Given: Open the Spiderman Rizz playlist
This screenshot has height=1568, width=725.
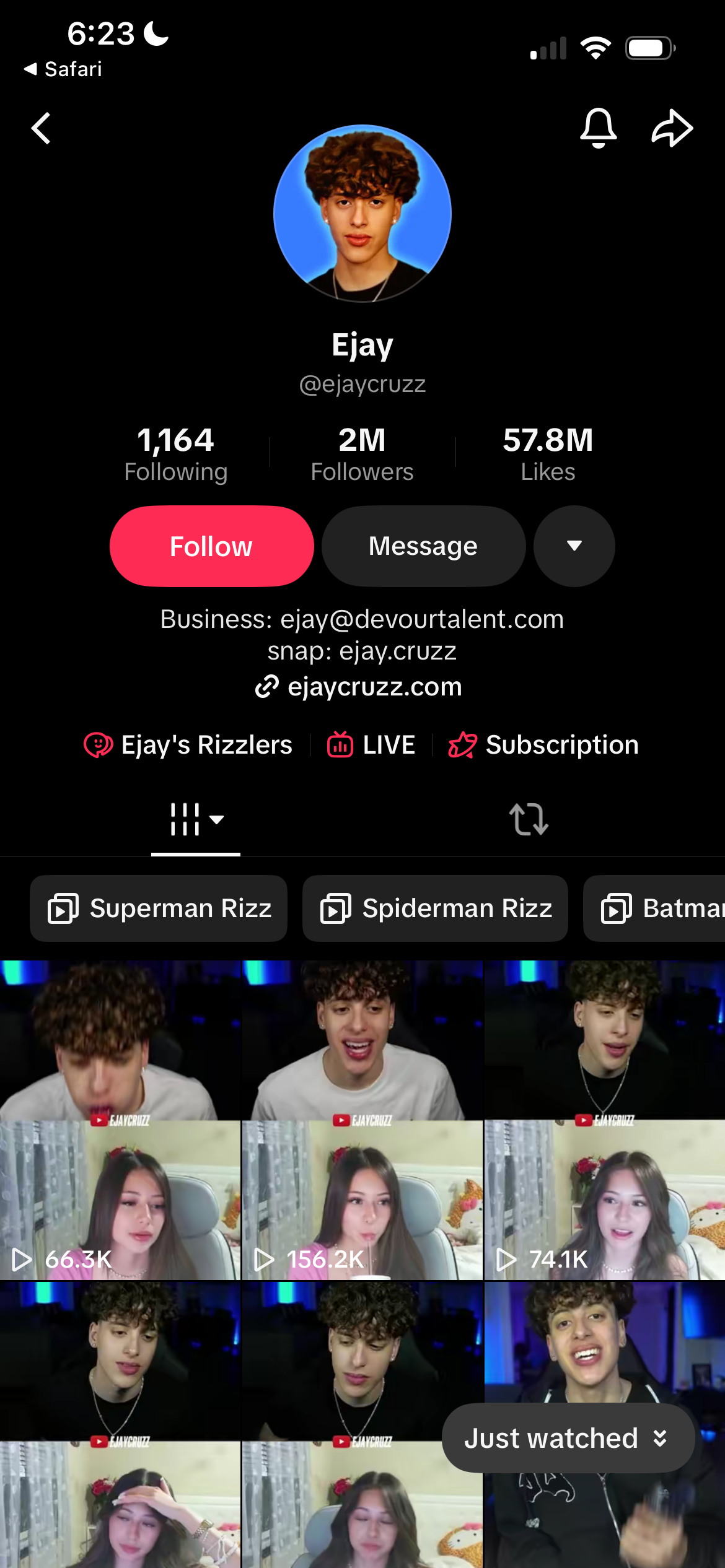Looking at the screenshot, I should 435,908.
